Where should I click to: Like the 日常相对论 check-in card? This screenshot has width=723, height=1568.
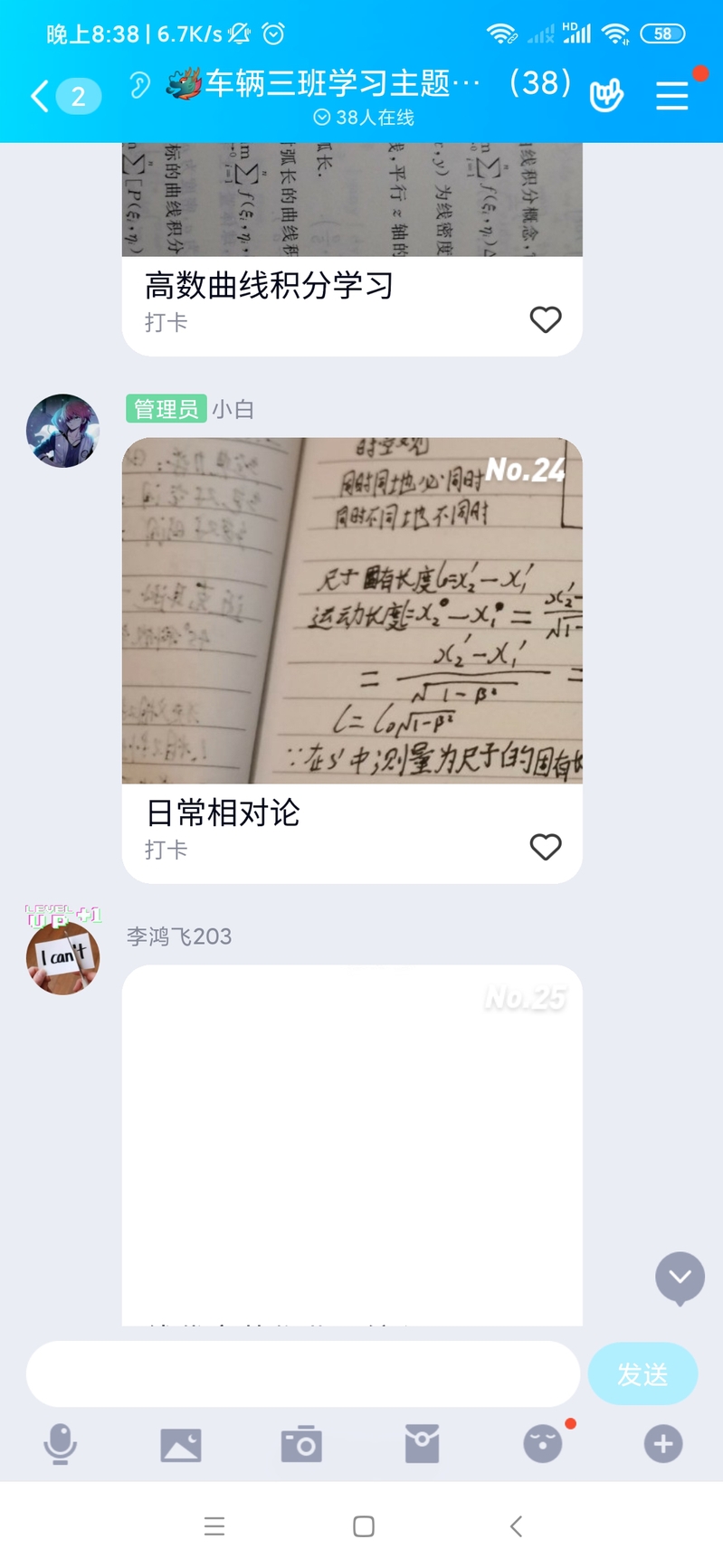546,847
